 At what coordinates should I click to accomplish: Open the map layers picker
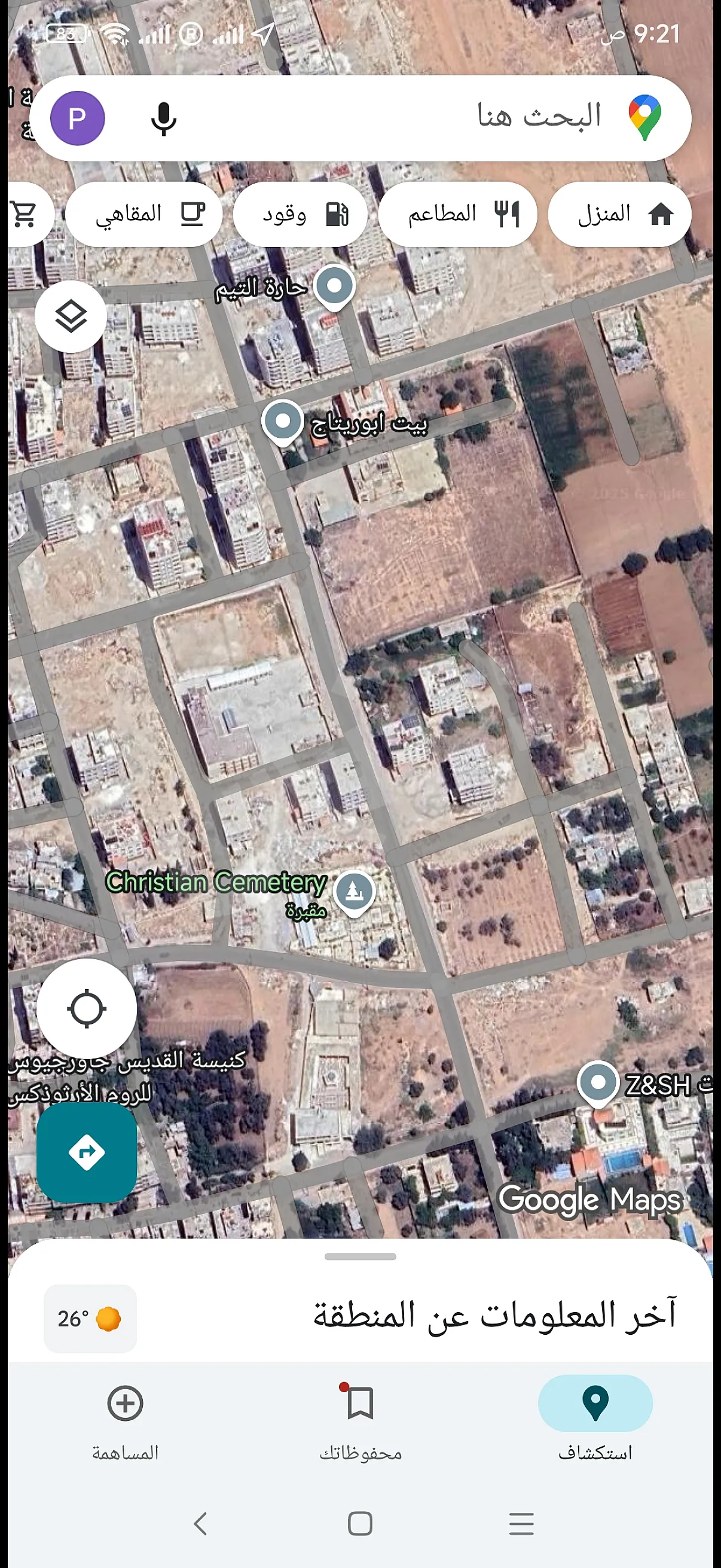[71, 316]
